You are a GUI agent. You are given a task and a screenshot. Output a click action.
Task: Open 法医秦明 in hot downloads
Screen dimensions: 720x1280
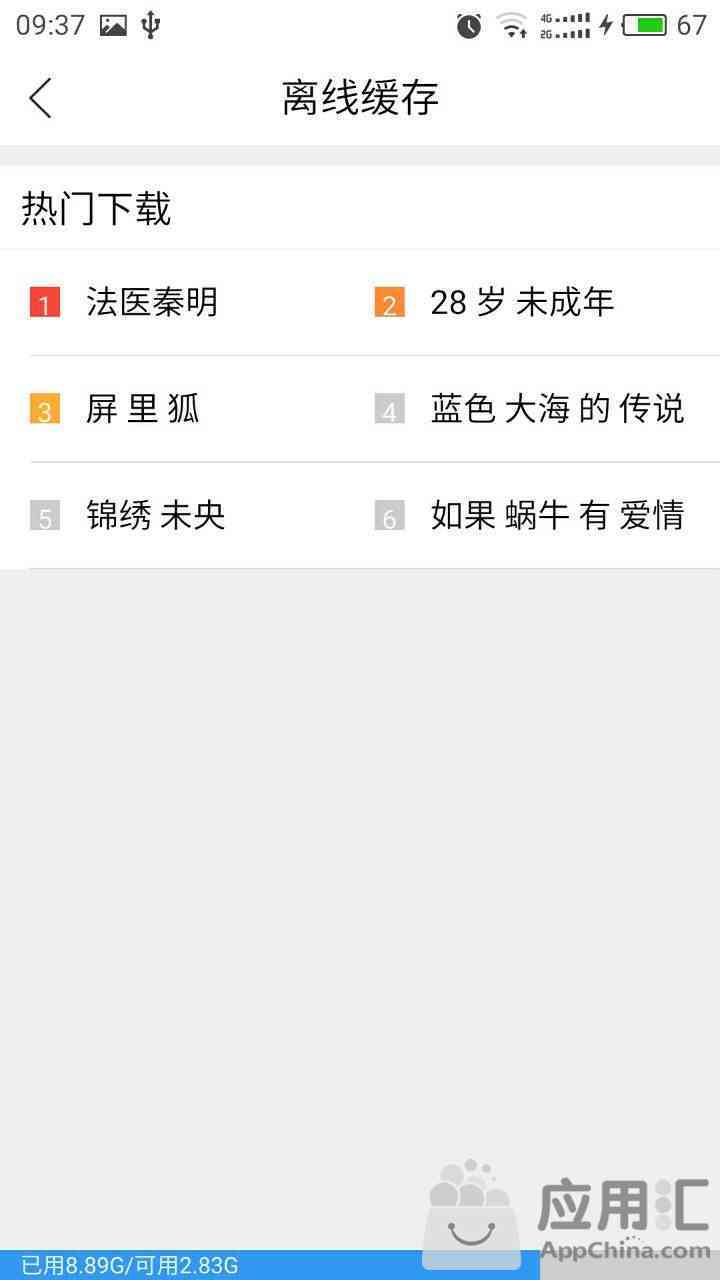click(152, 302)
